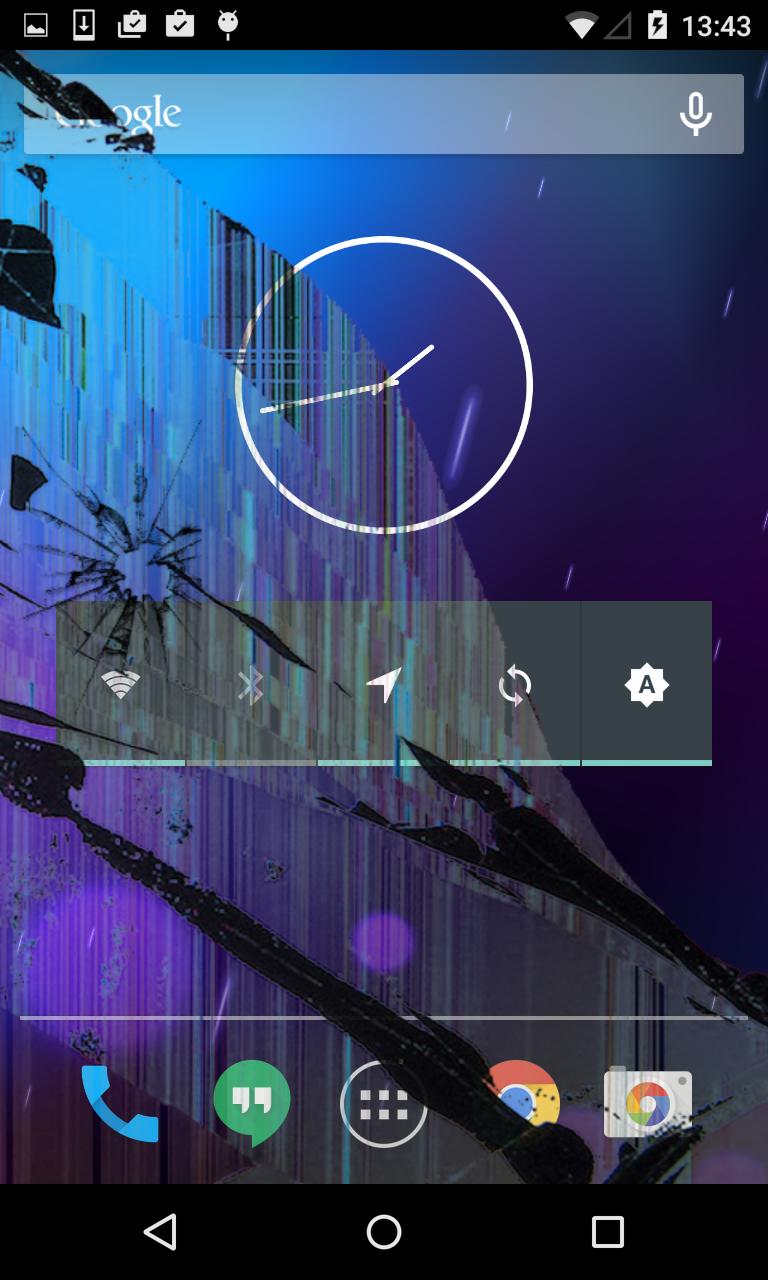Launch the Hangouts app
This screenshot has width=768, height=1280.
point(252,1104)
